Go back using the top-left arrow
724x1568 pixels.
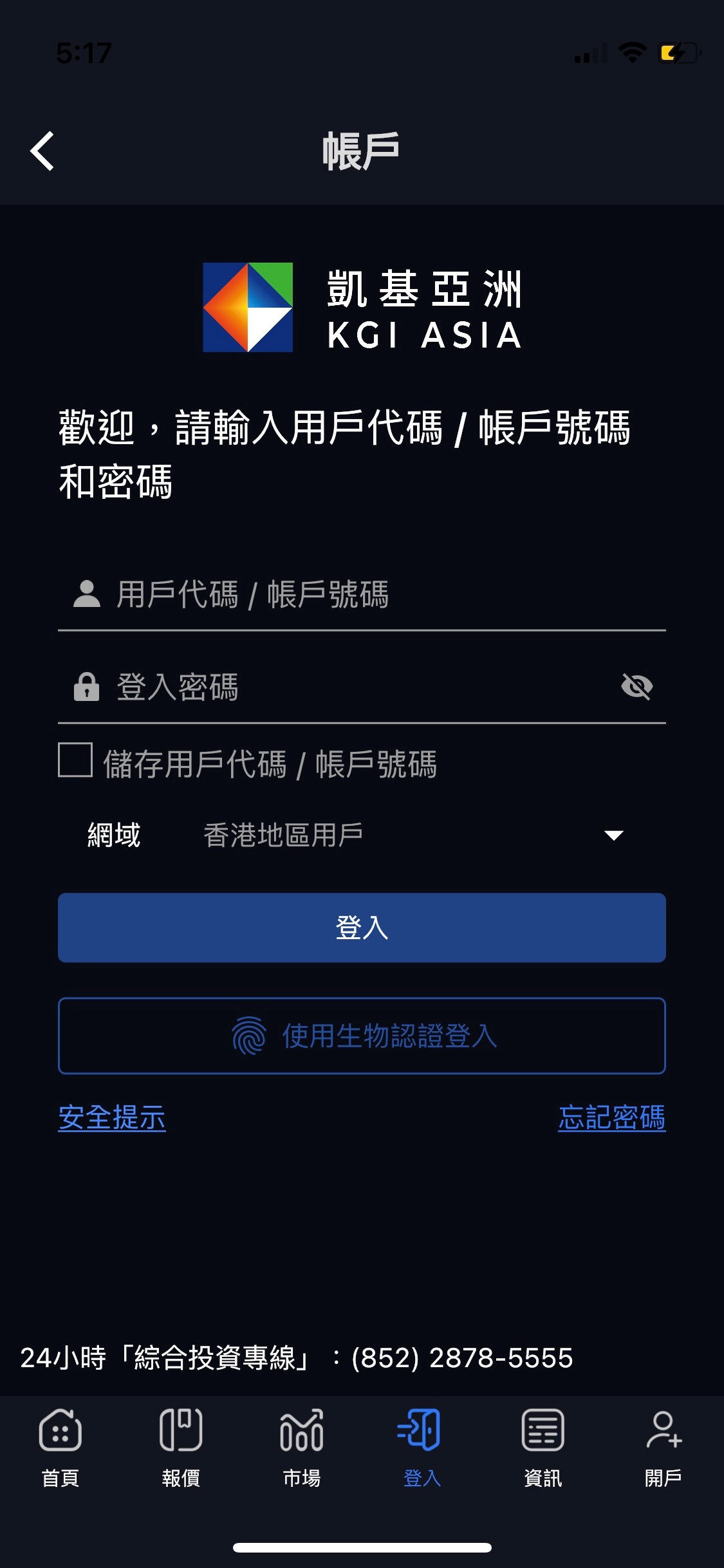coord(42,151)
